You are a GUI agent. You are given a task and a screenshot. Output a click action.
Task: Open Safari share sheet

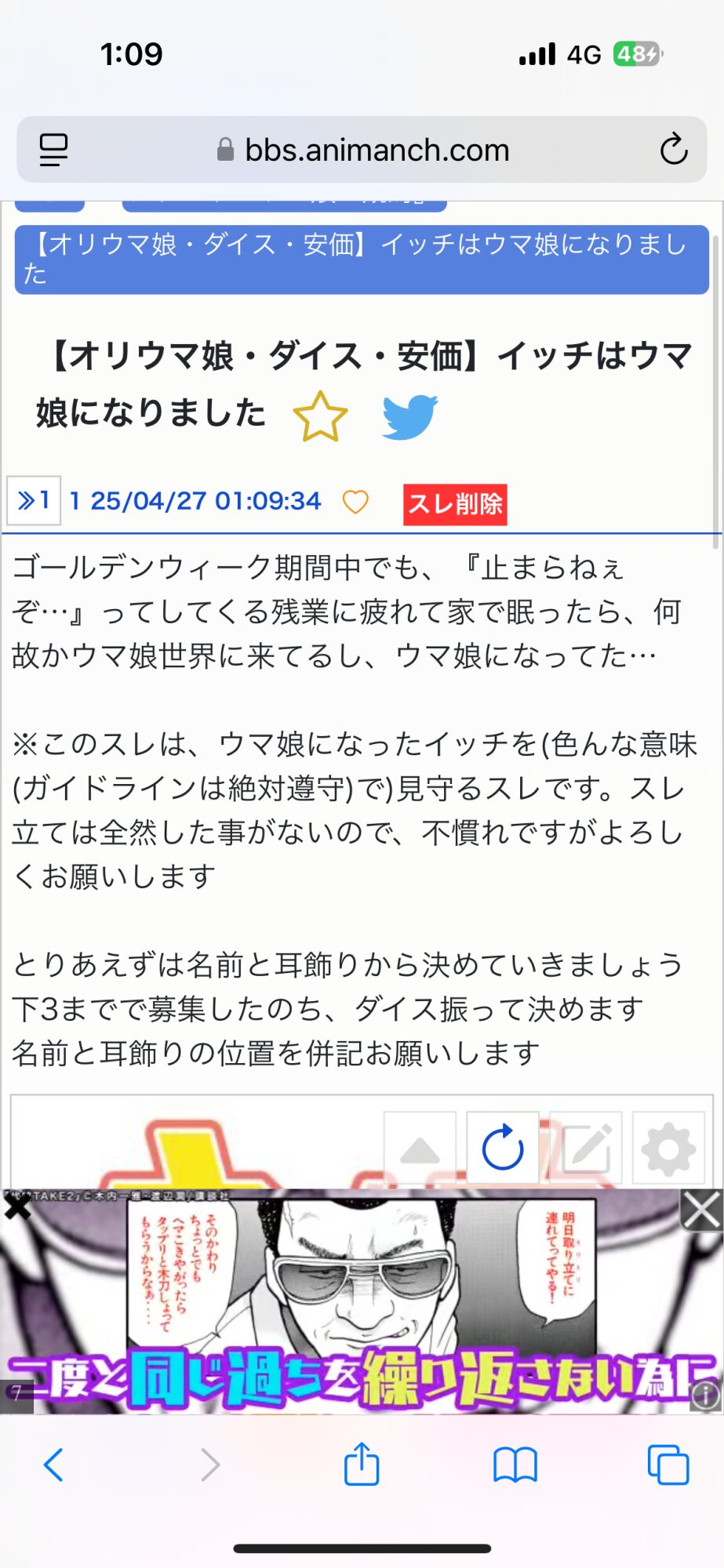[362, 1465]
